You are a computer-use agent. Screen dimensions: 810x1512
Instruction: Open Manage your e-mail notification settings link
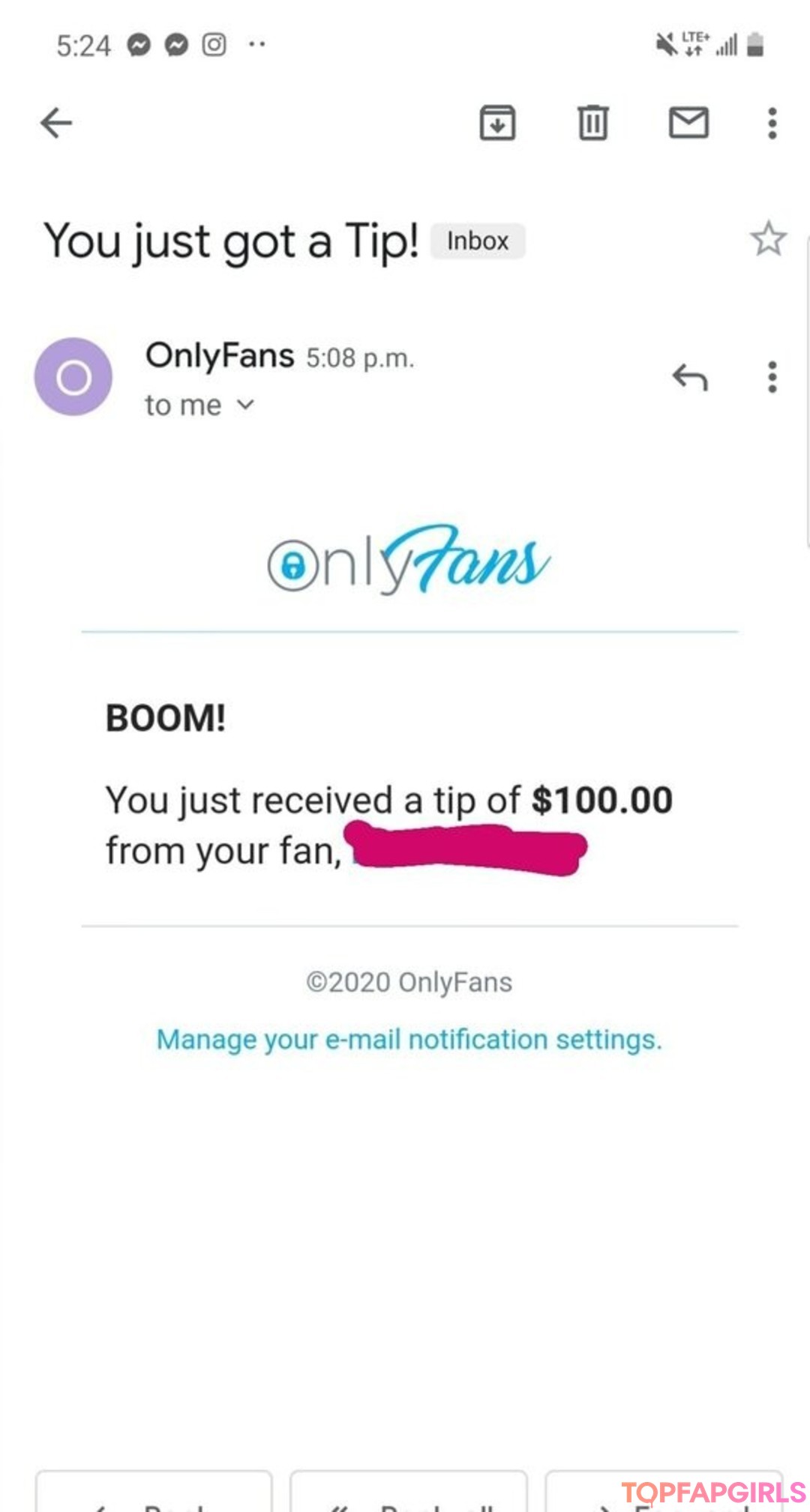pyautogui.click(x=409, y=1040)
